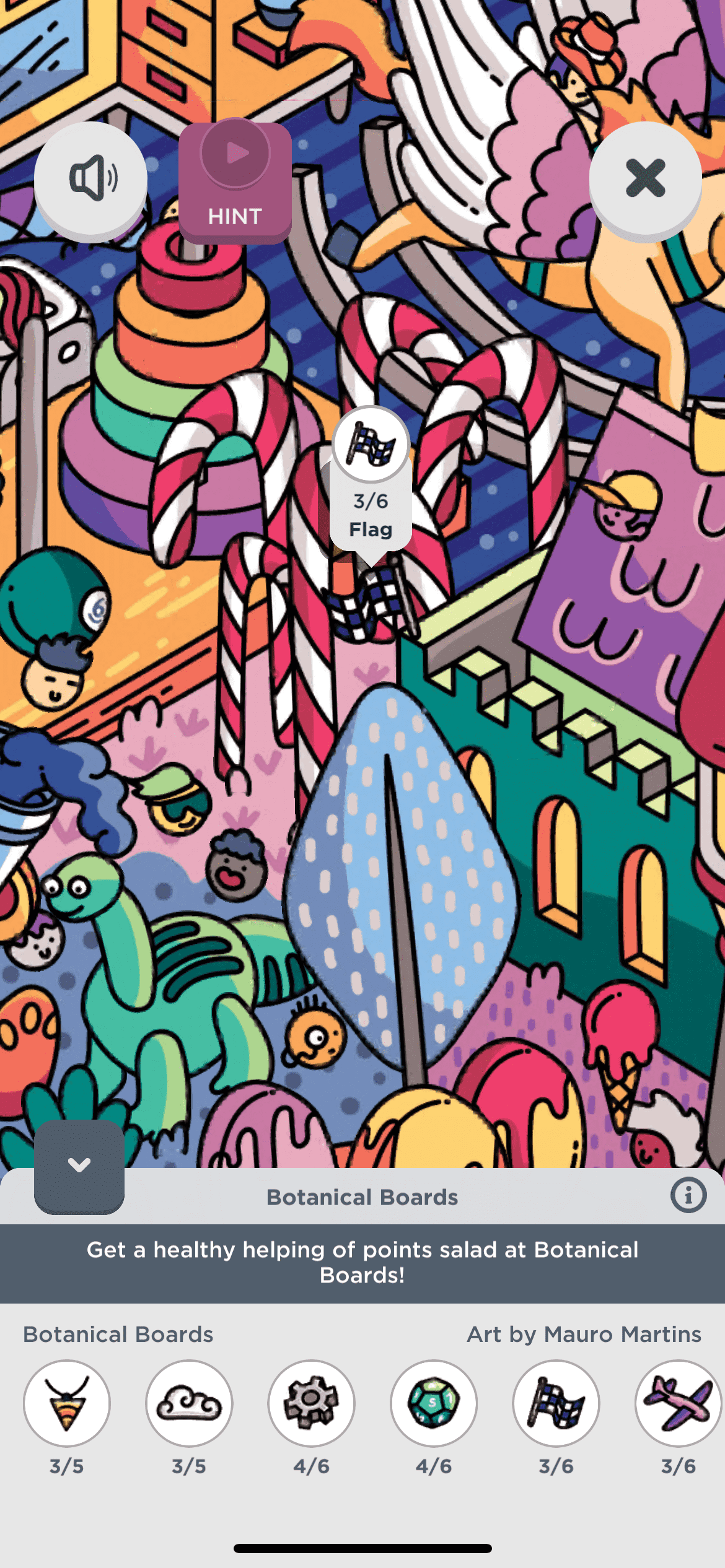Select the gear item in list
Screen dimensions: 725x1568
point(311,1402)
